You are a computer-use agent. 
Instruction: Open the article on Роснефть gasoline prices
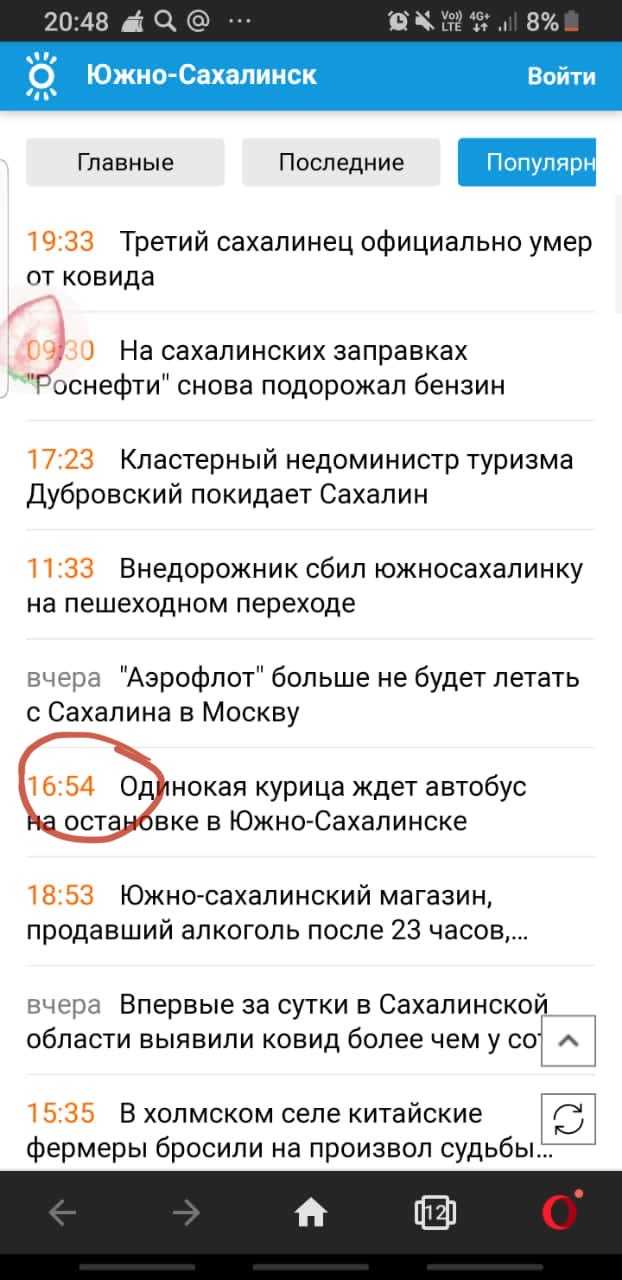(x=310, y=367)
